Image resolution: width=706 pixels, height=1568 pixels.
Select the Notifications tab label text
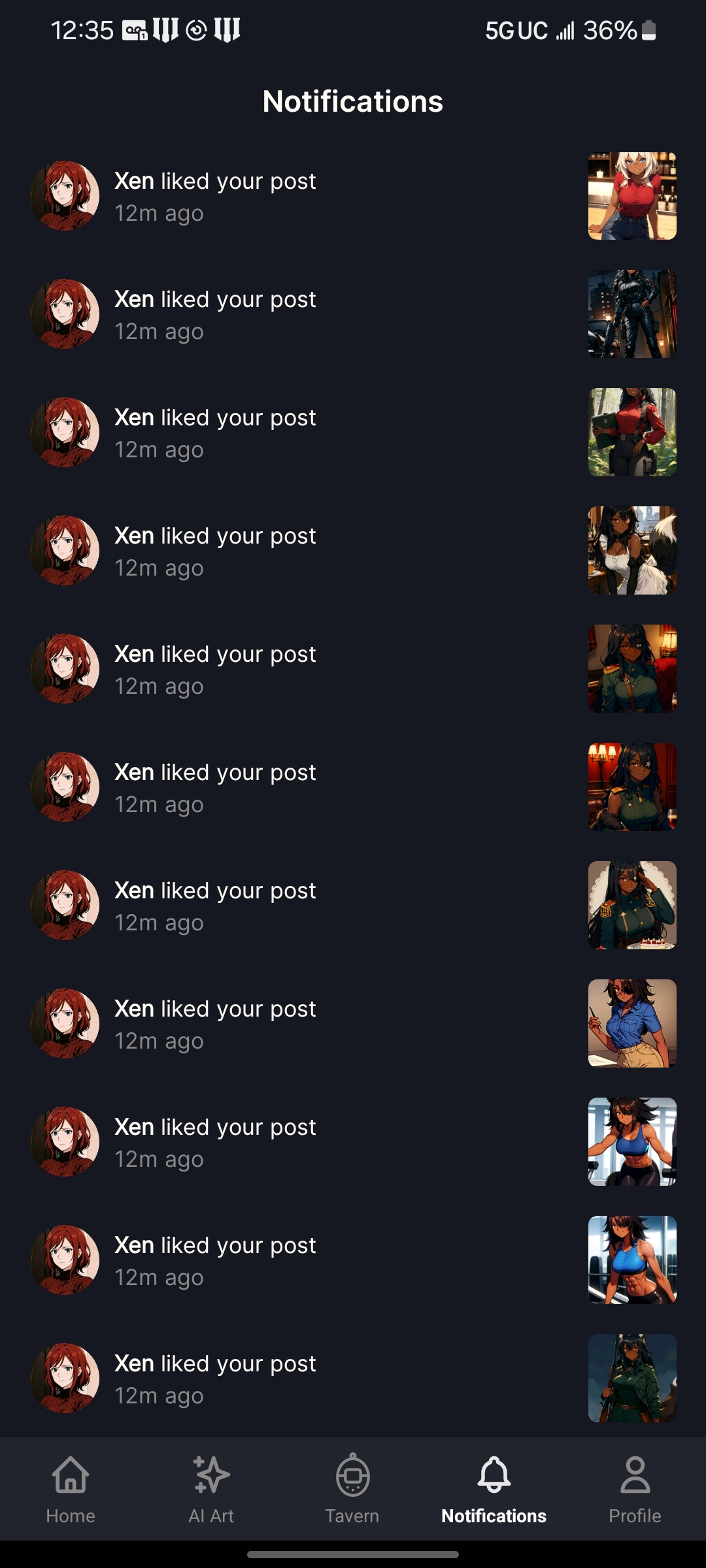coord(494,1516)
